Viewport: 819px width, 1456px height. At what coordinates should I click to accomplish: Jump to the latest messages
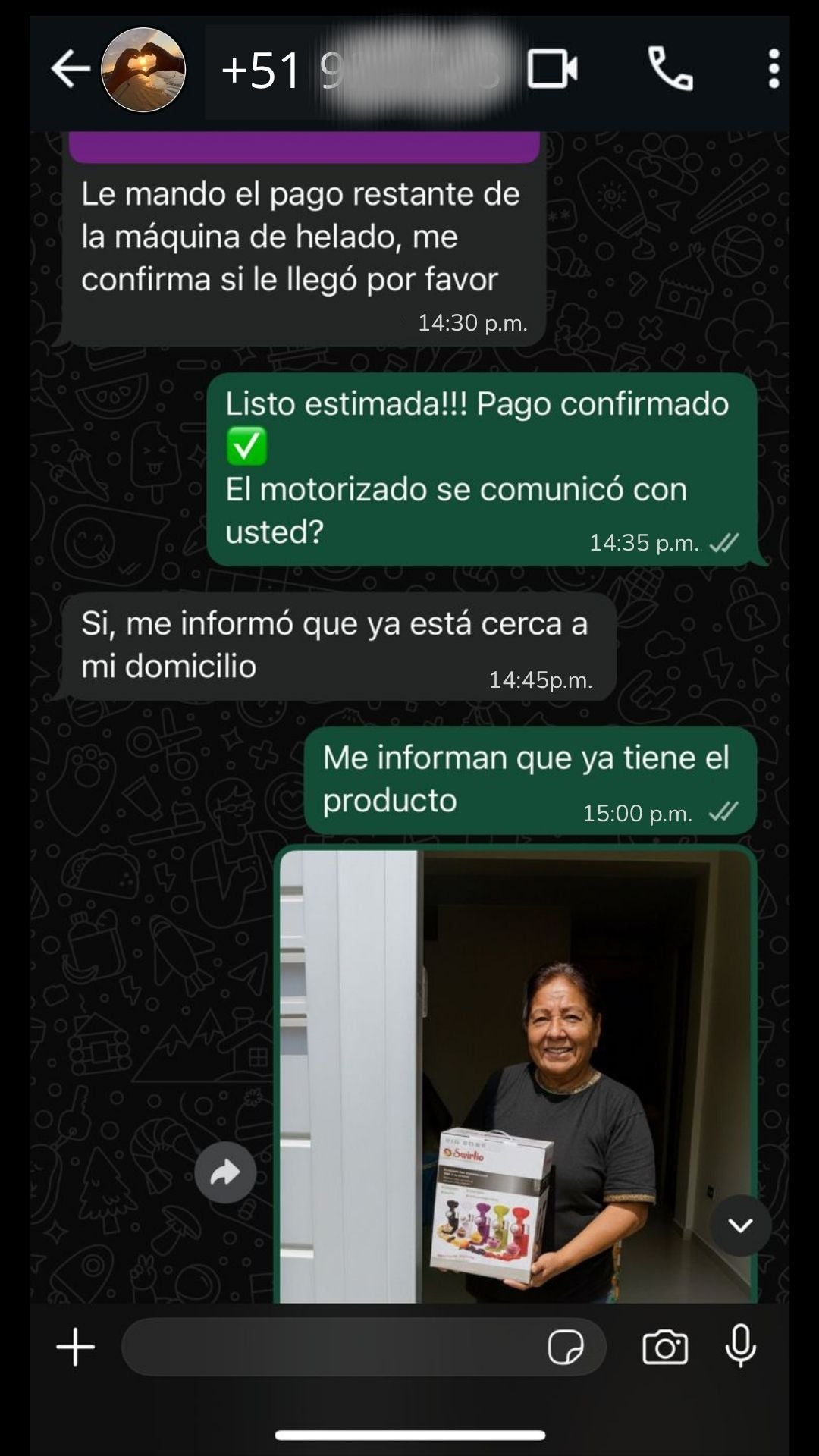coord(740,1225)
